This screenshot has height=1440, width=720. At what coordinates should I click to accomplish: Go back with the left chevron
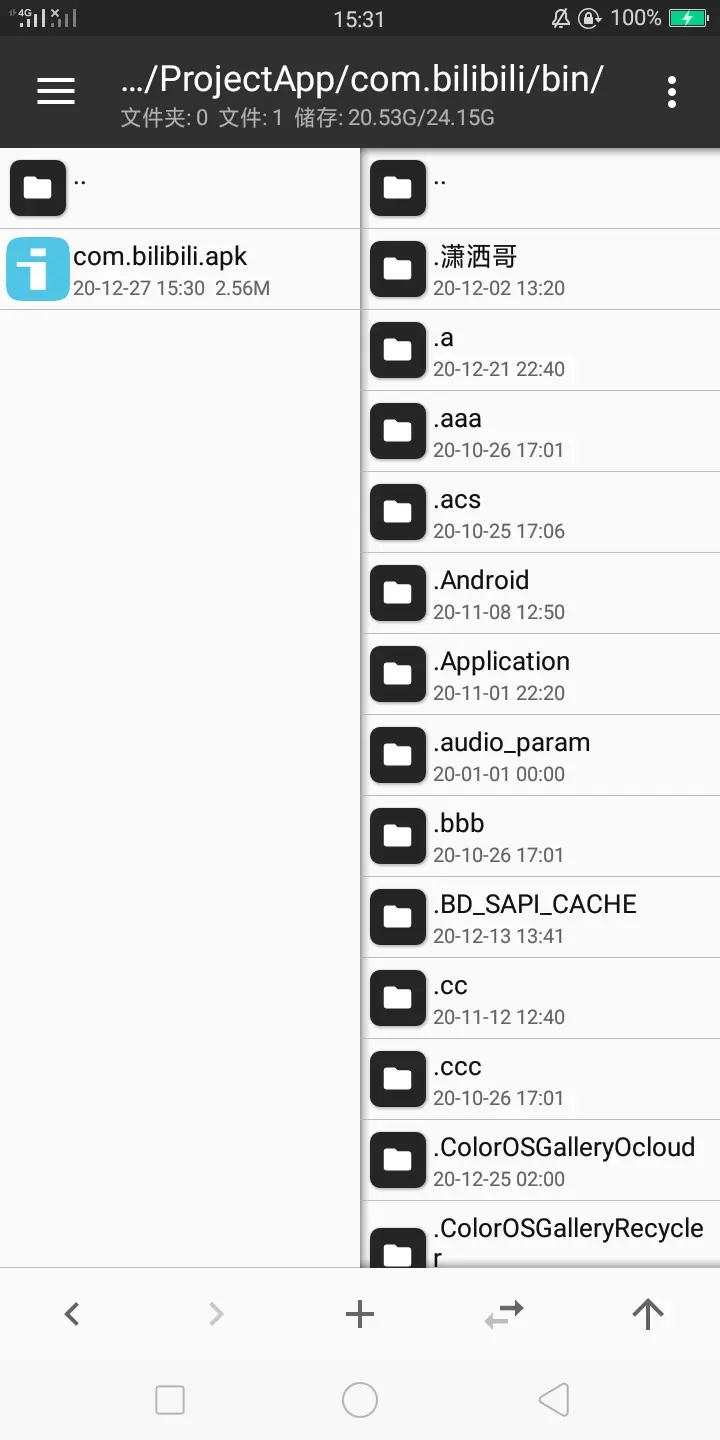(x=72, y=1314)
